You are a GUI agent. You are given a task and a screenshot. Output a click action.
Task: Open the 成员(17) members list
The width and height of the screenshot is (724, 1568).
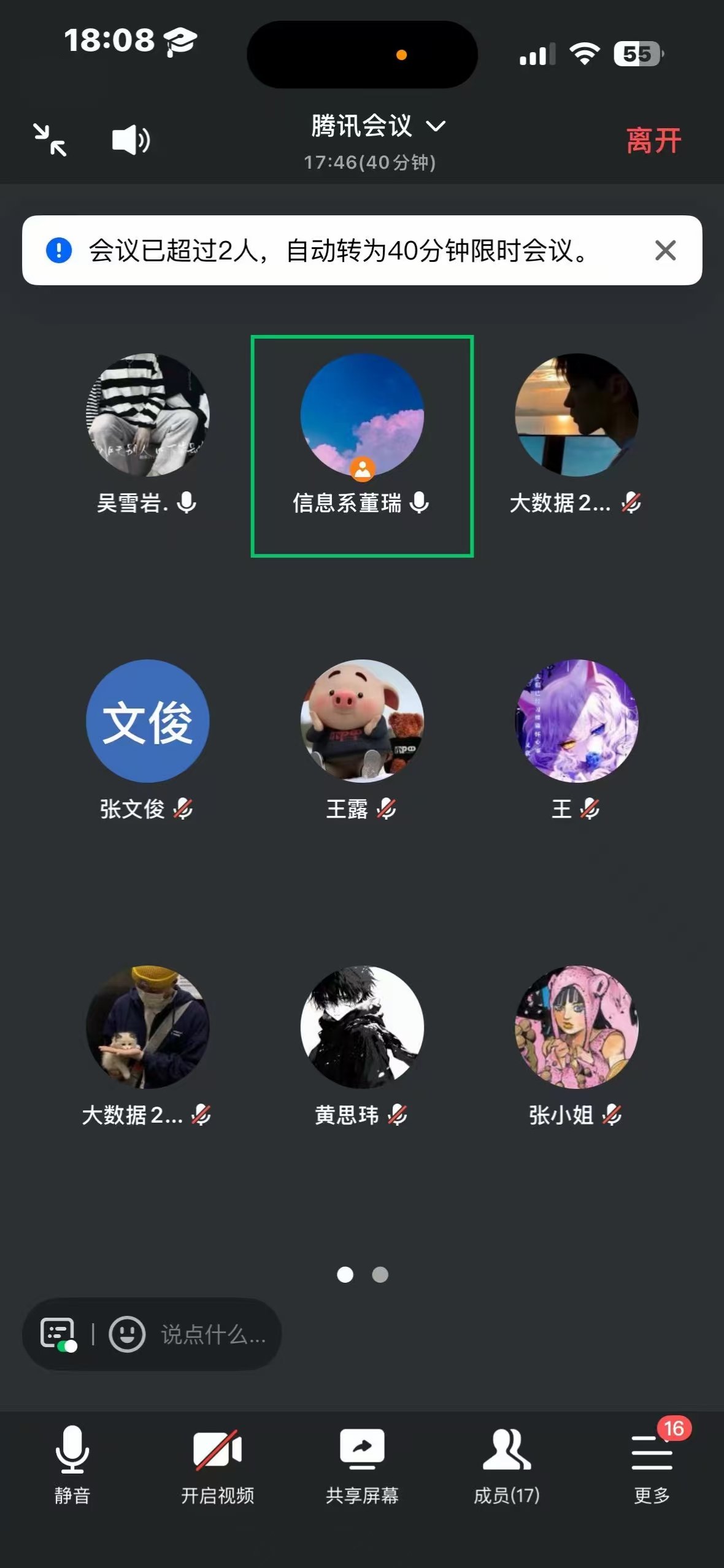click(x=507, y=1465)
